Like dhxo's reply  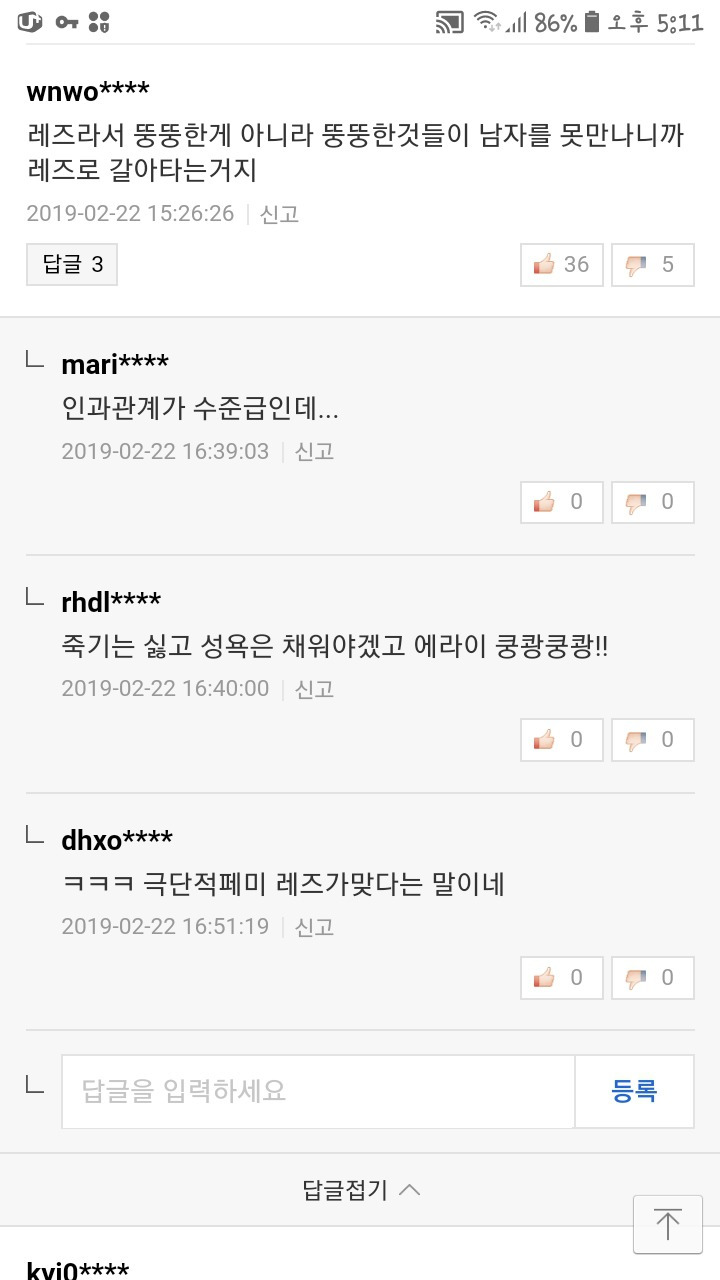click(562, 978)
